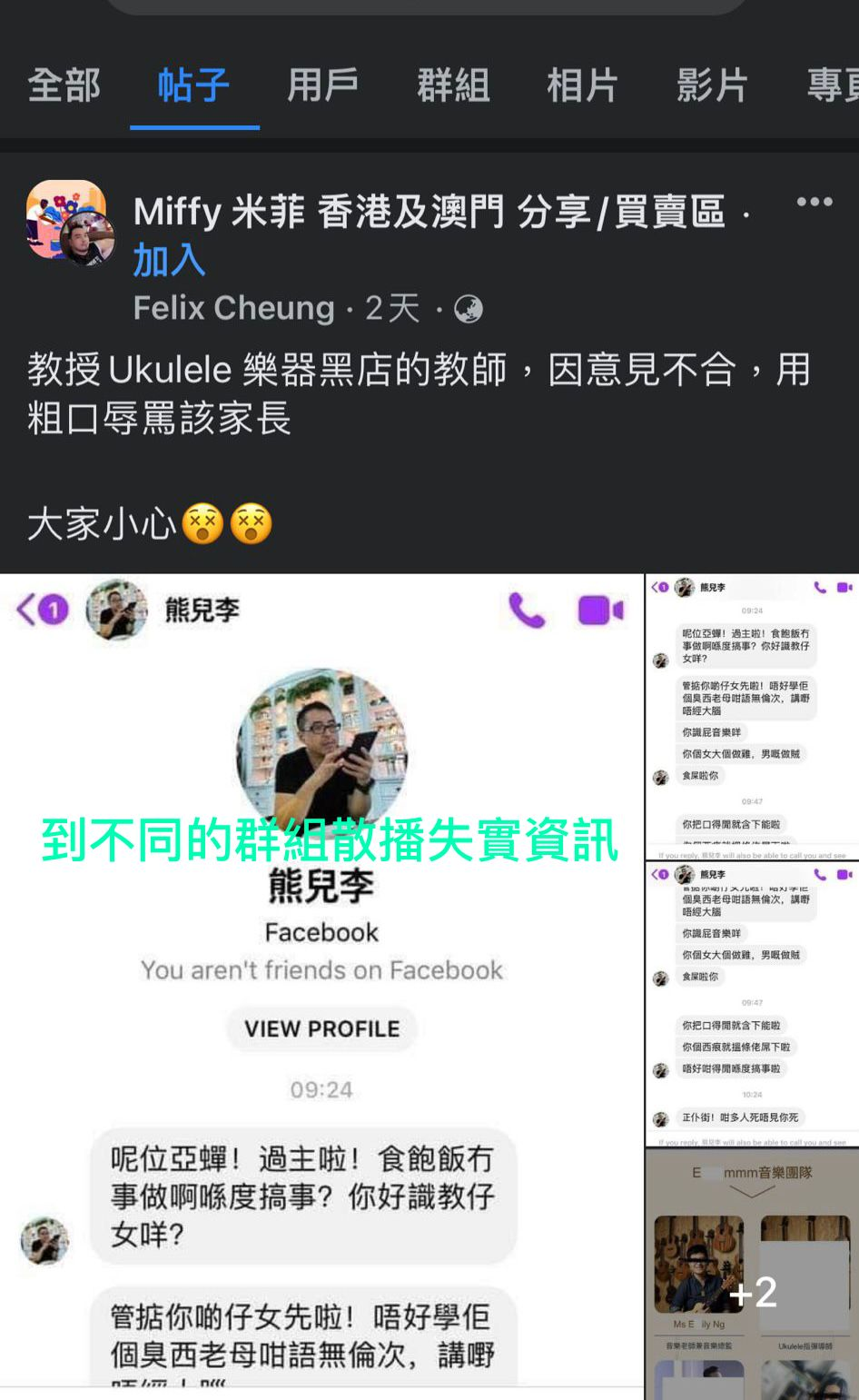Switch to the 全部 tab
Viewport: 859px width, 1400px height.
tap(64, 86)
